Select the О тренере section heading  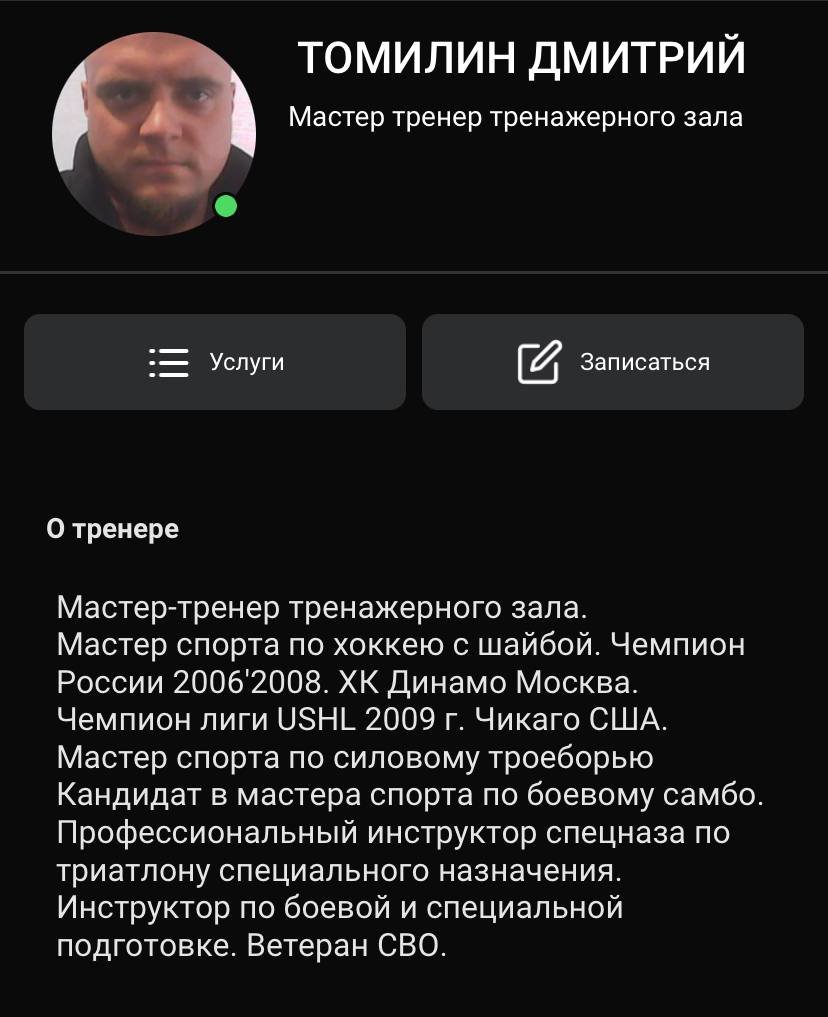(x=110, y=529)
